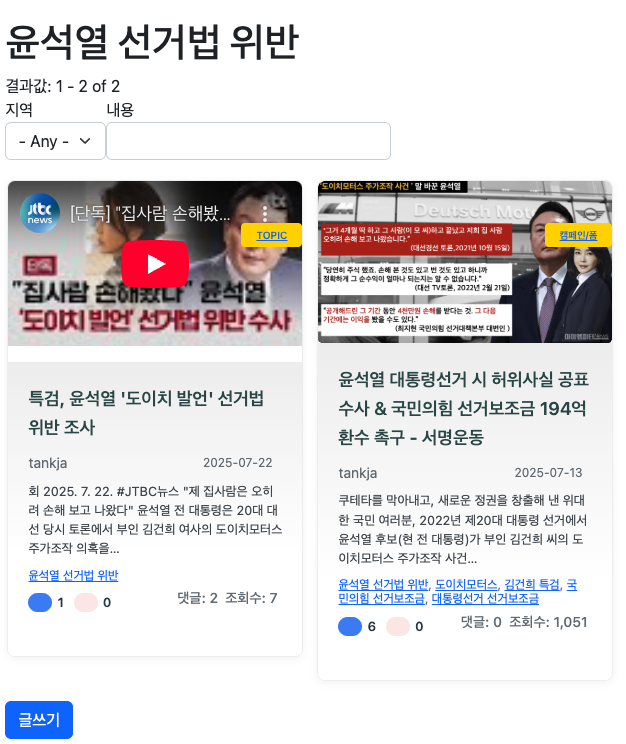The height and width of the screenshot is (744, 626).
Task: Open the 도이치모터스 tag link
Action: pos(466,584)
